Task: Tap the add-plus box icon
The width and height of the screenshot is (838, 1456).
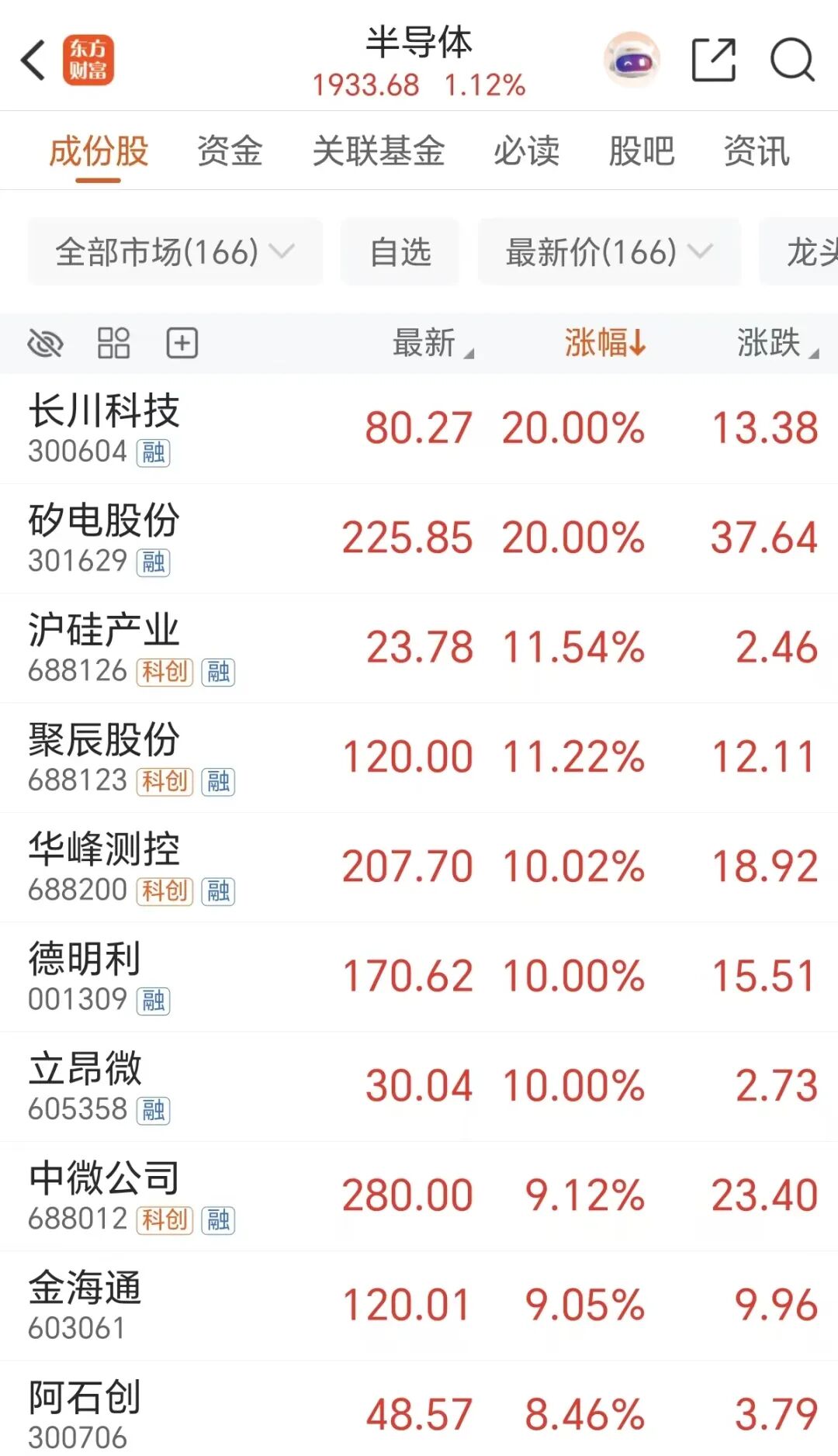Action: [182, 343]
